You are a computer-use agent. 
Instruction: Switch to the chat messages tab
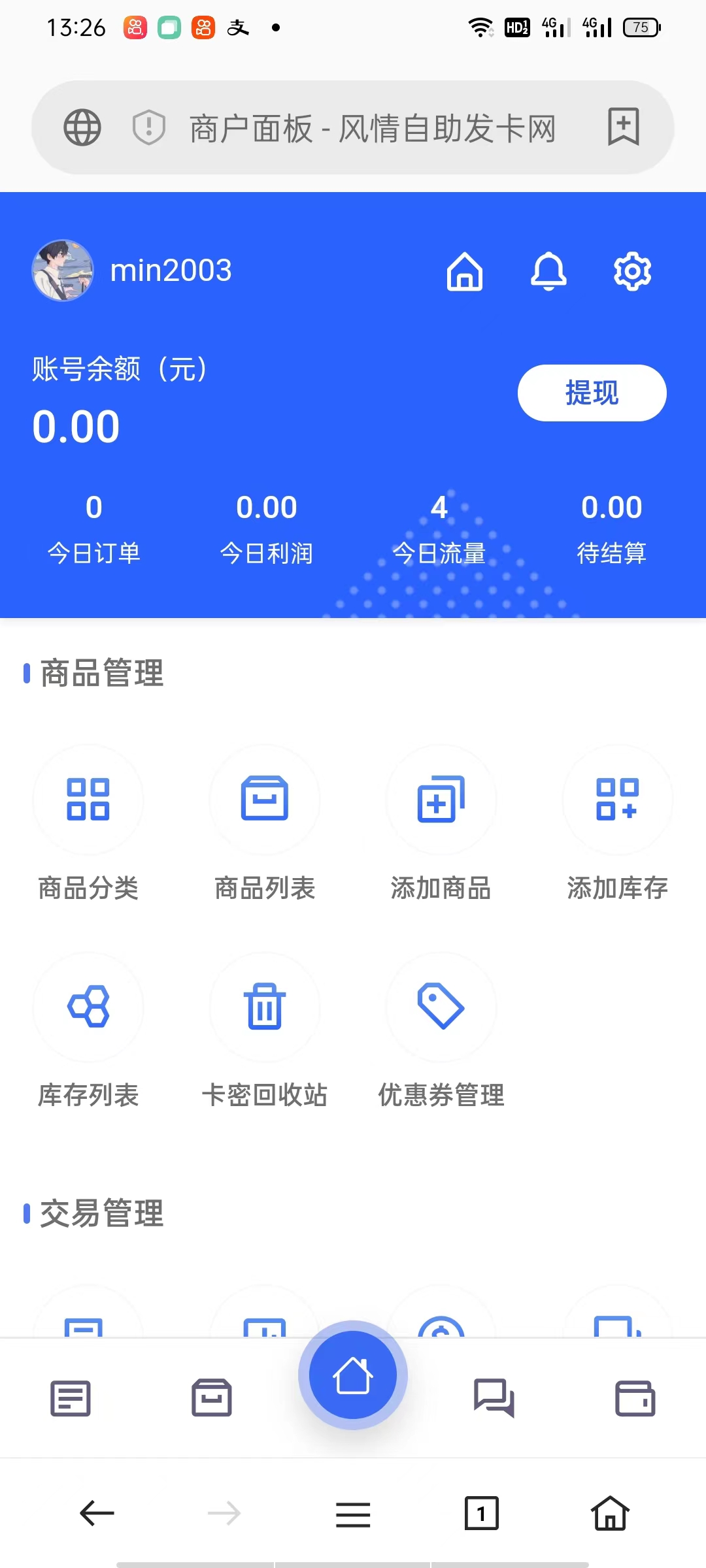(494, 1398)
